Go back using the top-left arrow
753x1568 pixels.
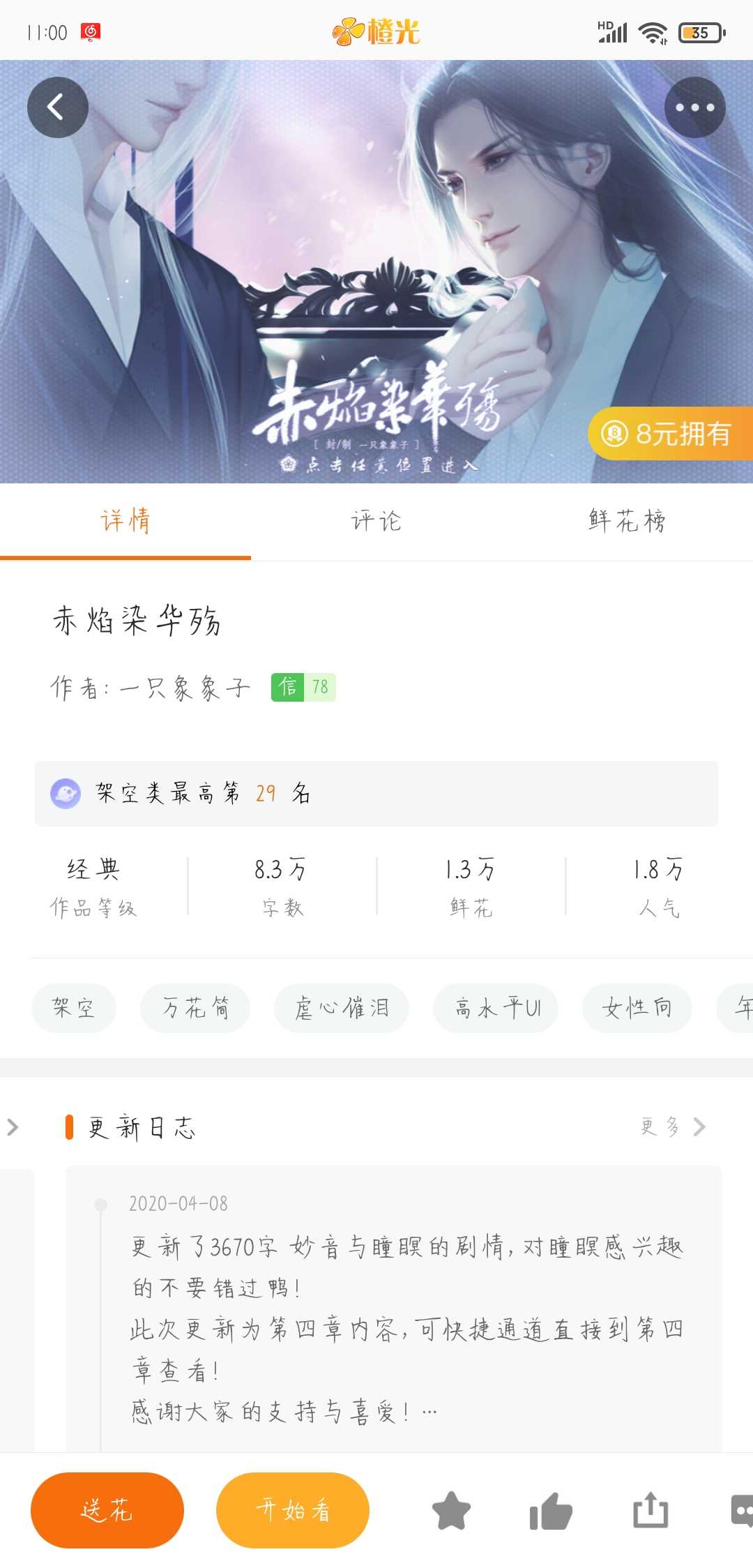tap(57, 107)
